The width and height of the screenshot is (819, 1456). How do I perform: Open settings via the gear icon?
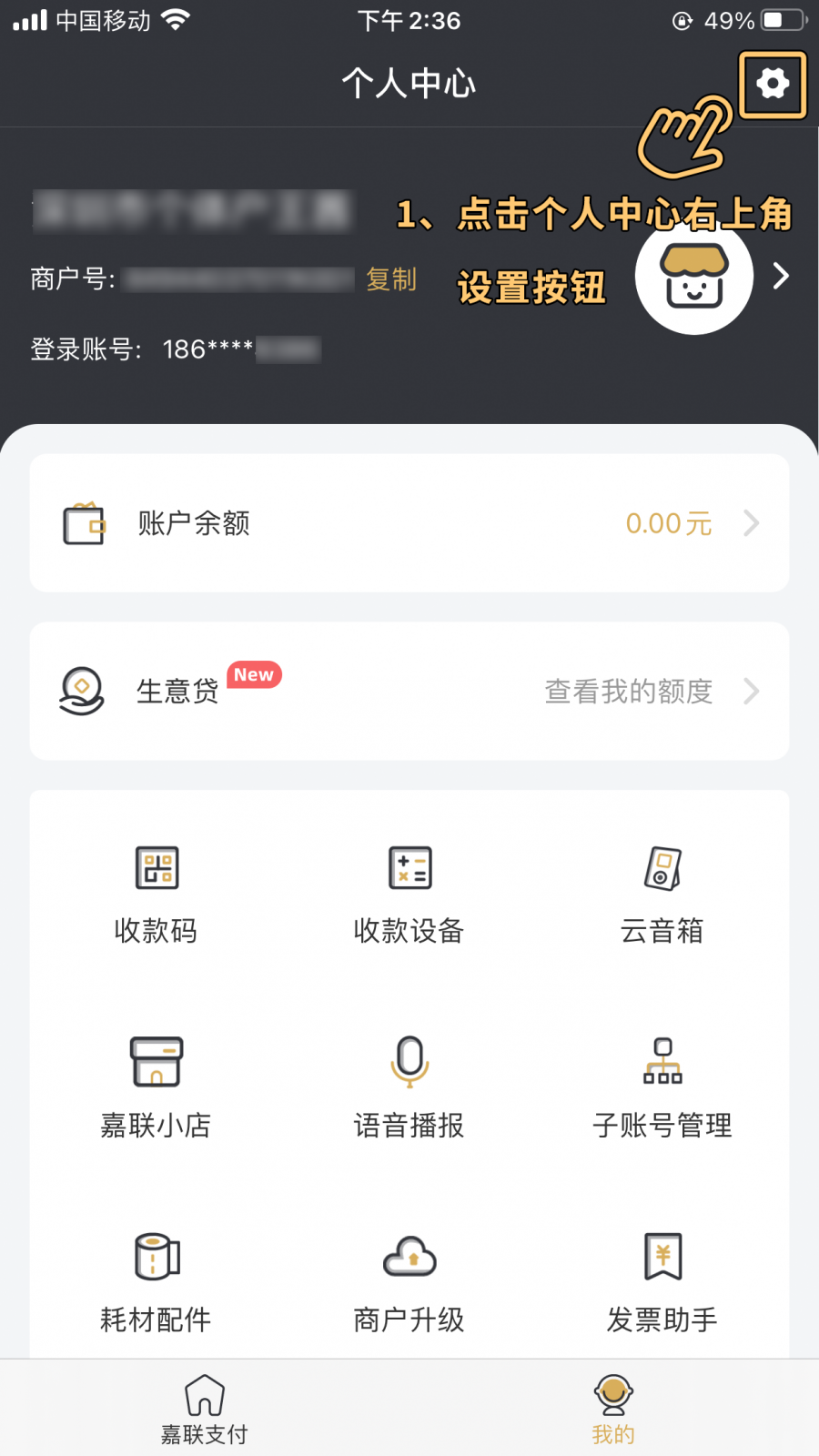coord(773,84)
